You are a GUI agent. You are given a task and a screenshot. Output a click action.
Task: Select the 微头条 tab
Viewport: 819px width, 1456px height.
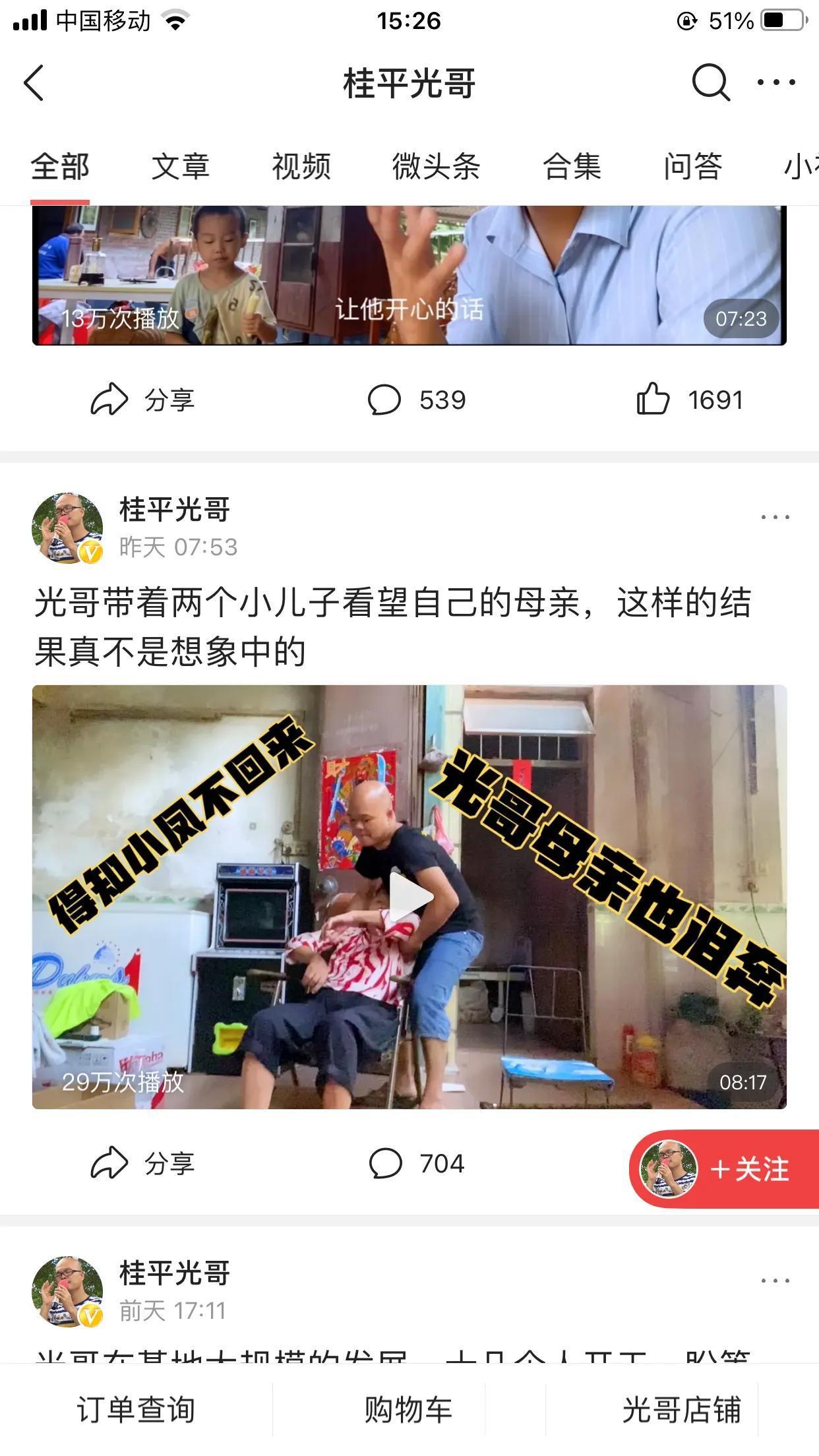click(436, 166)
